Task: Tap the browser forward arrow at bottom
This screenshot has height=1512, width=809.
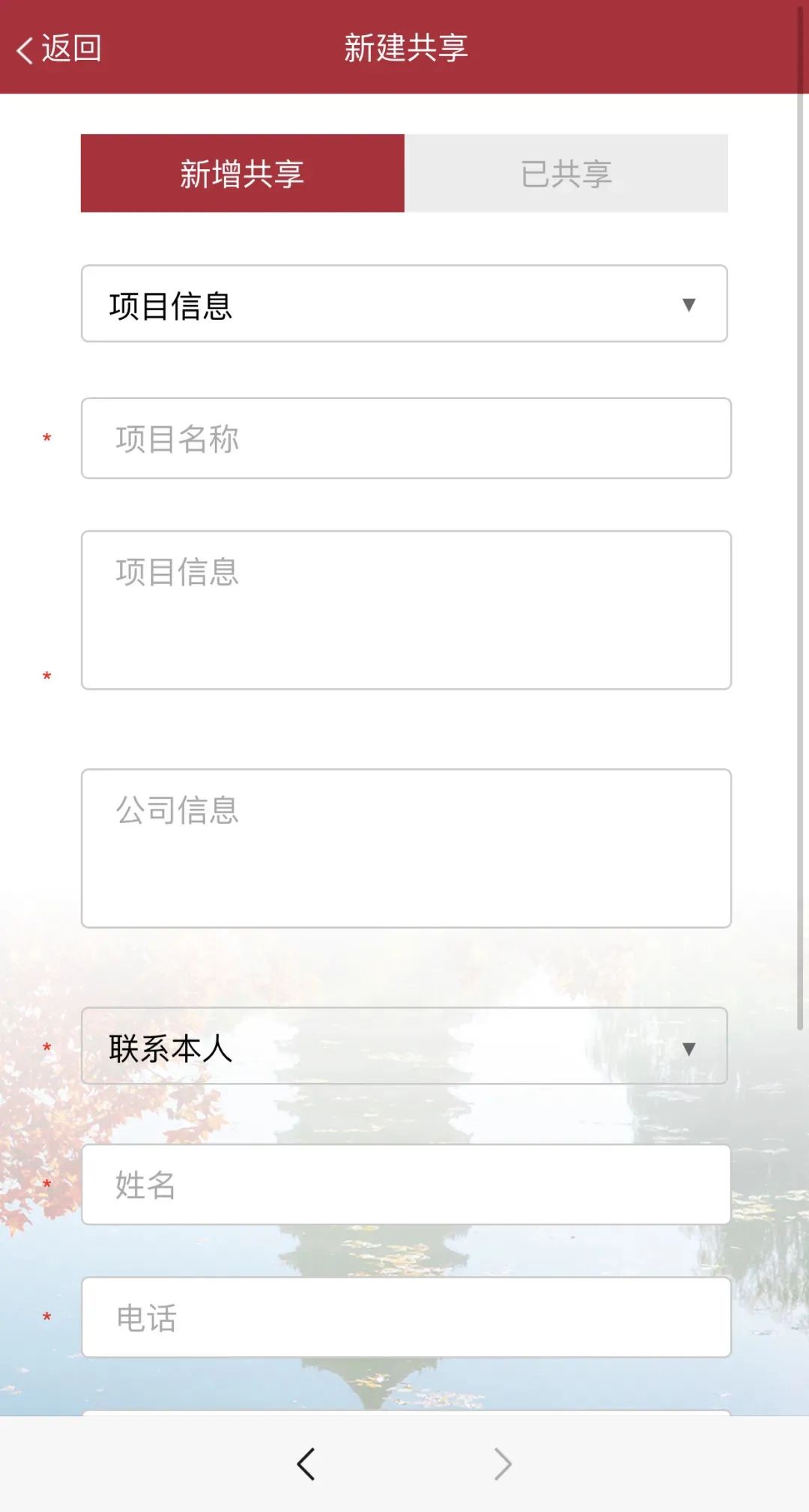Action: pos(503,1464)
